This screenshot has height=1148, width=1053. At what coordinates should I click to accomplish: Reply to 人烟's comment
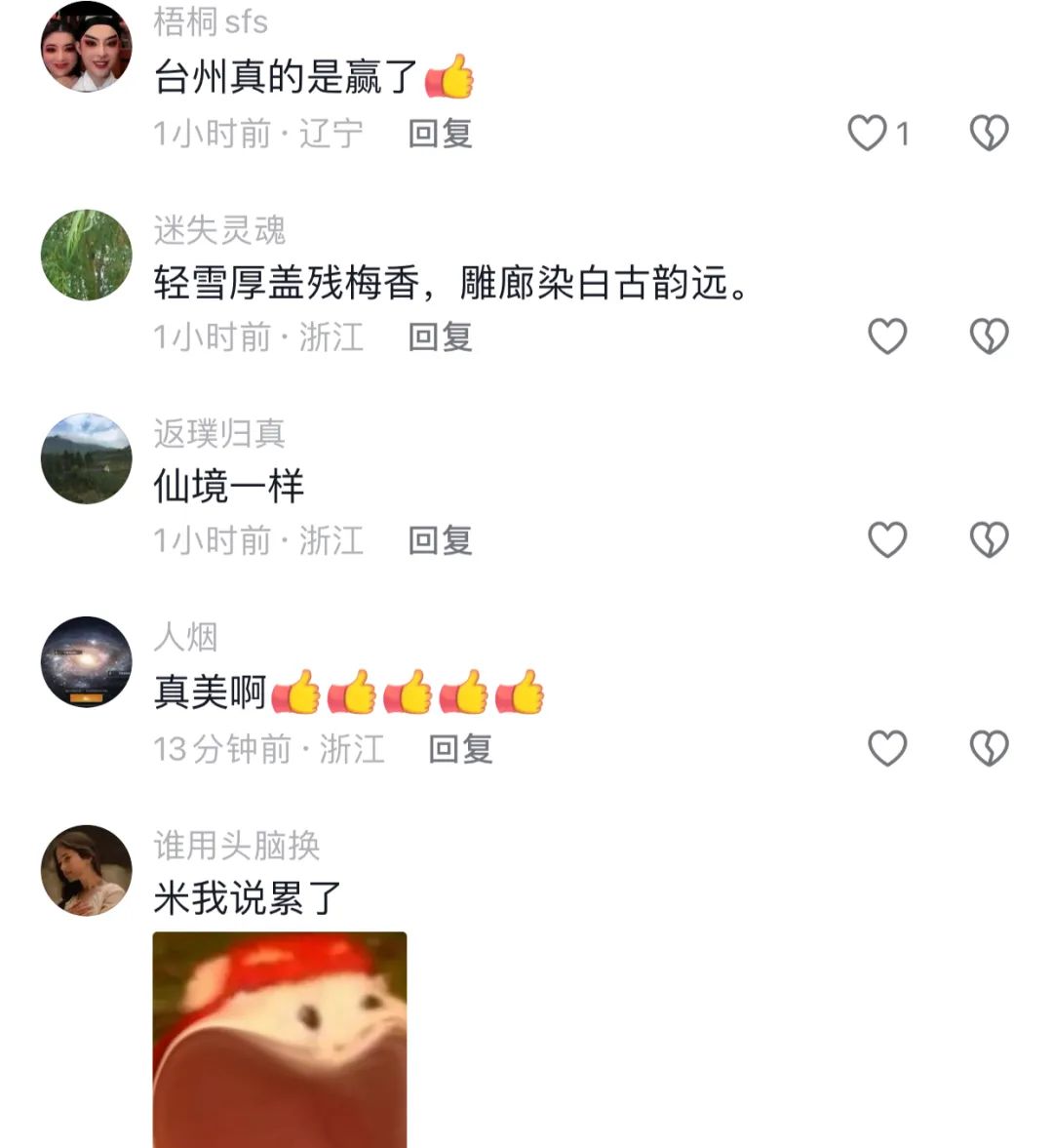pyautogui.click(x=460, y=748)
